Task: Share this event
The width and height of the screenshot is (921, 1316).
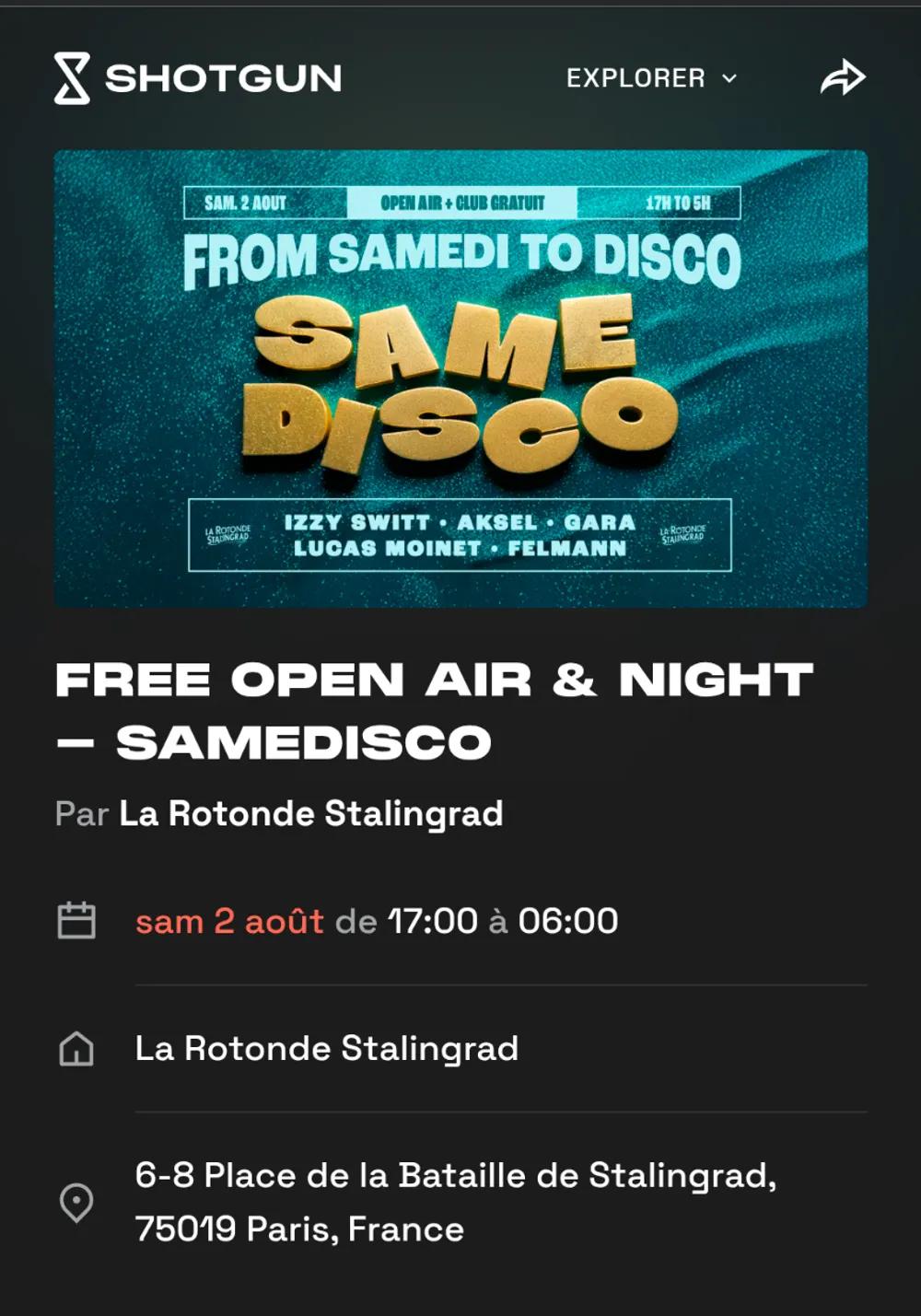Action: coord(842,78)
